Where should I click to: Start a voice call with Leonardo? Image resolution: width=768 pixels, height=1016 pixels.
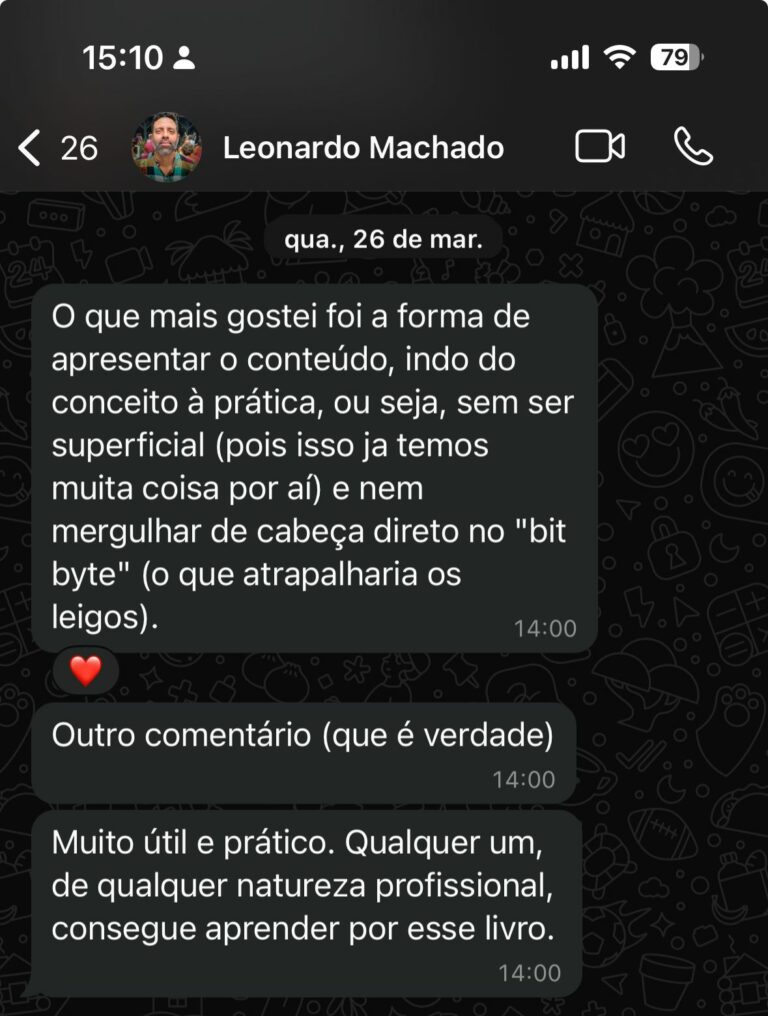pos(692,147)
